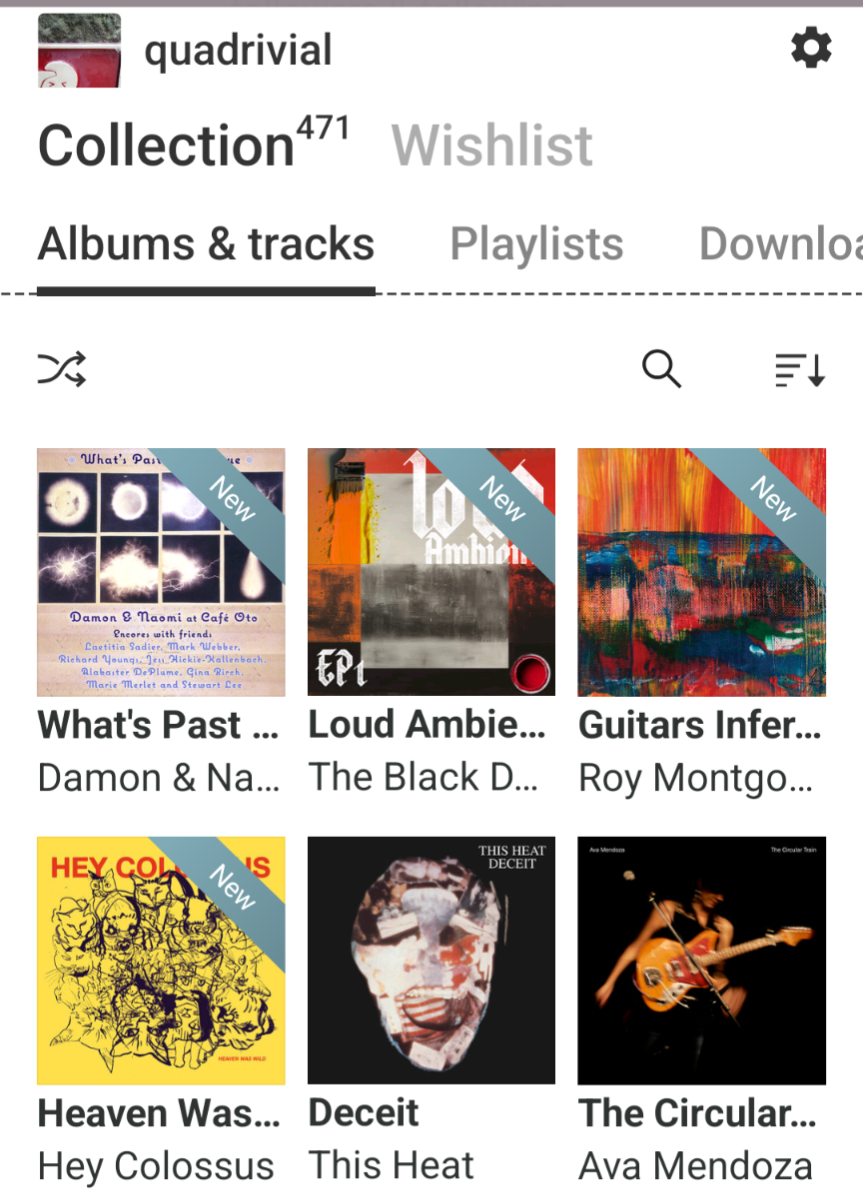Show the Downloads tab

pyautogui.click(x=780, y=244)
